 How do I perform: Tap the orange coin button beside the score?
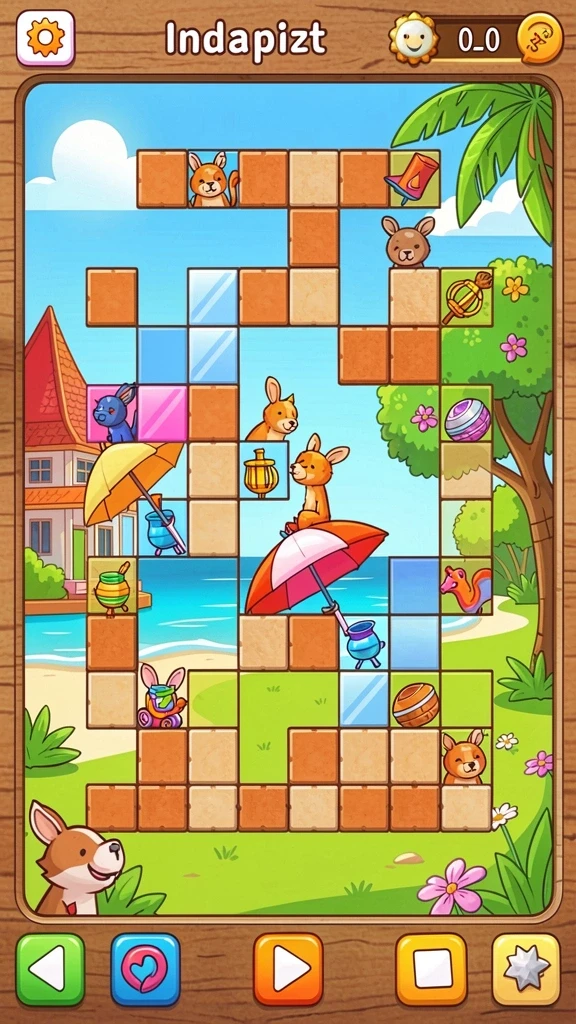pos(539,38)
